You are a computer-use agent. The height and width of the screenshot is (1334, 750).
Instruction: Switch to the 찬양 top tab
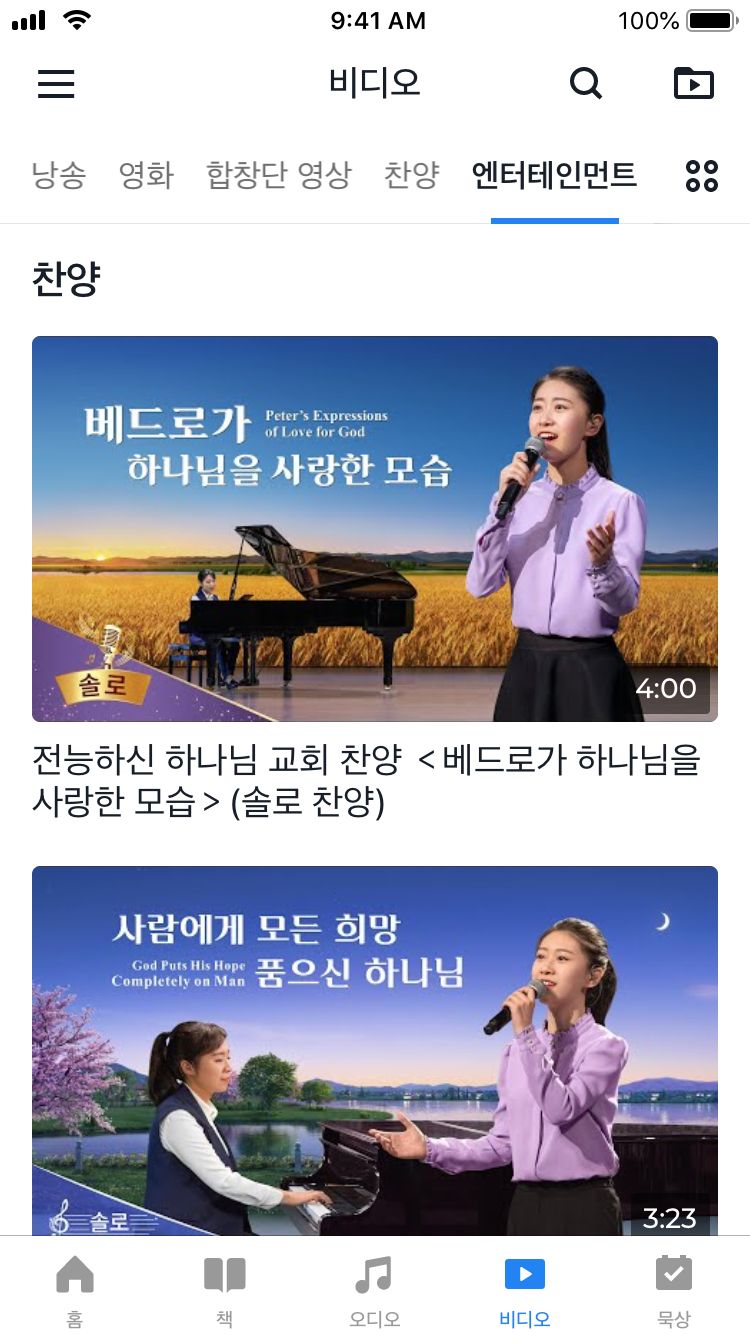[411, 175]
